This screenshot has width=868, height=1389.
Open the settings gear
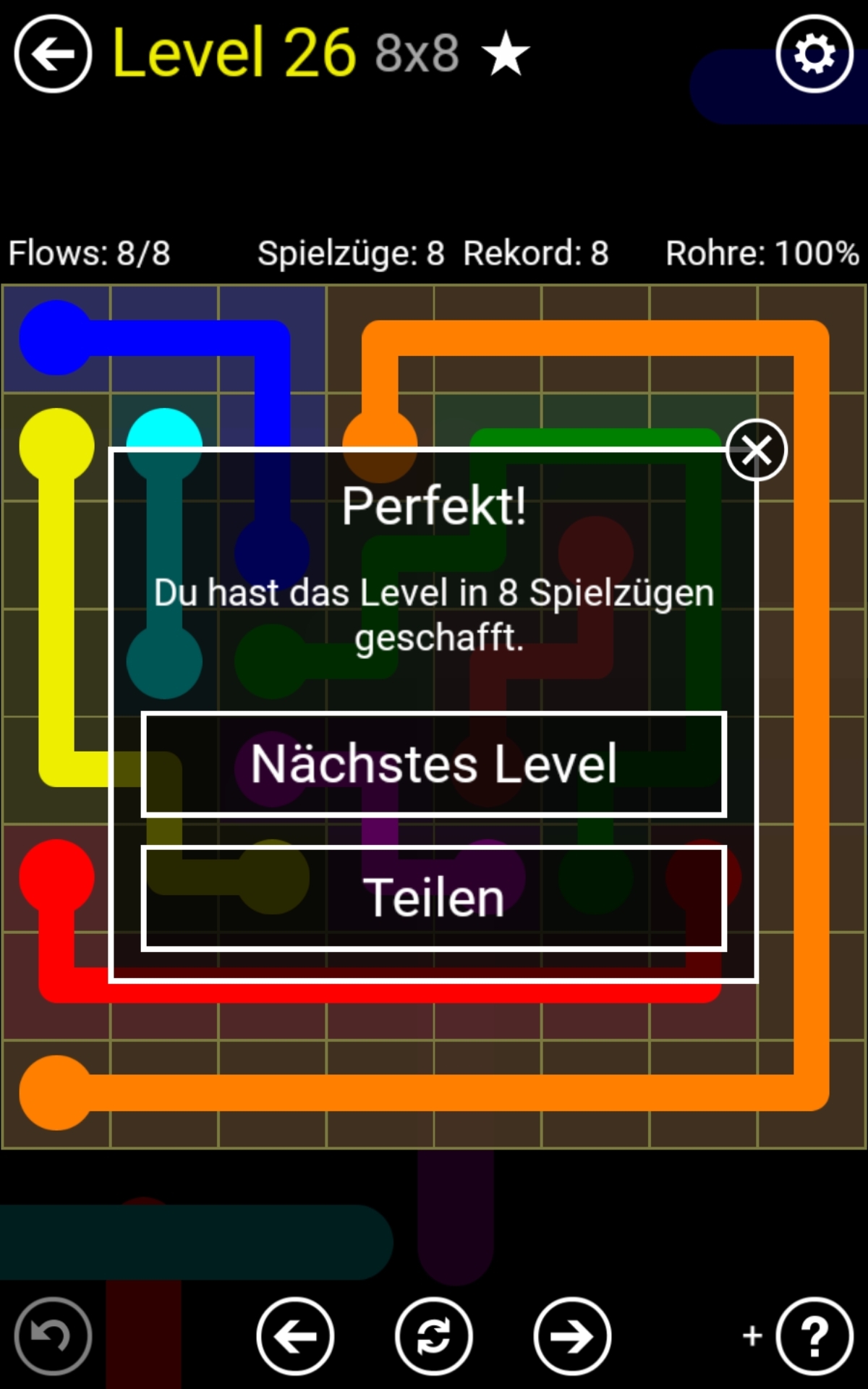coord(814,54)
